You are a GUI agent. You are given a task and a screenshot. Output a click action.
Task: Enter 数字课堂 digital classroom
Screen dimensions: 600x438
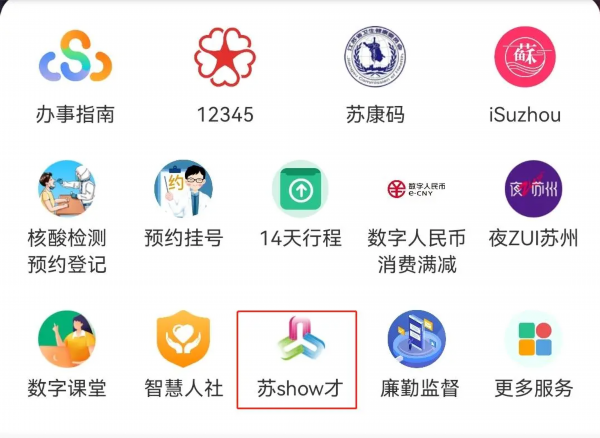click(x=67, y=340)
